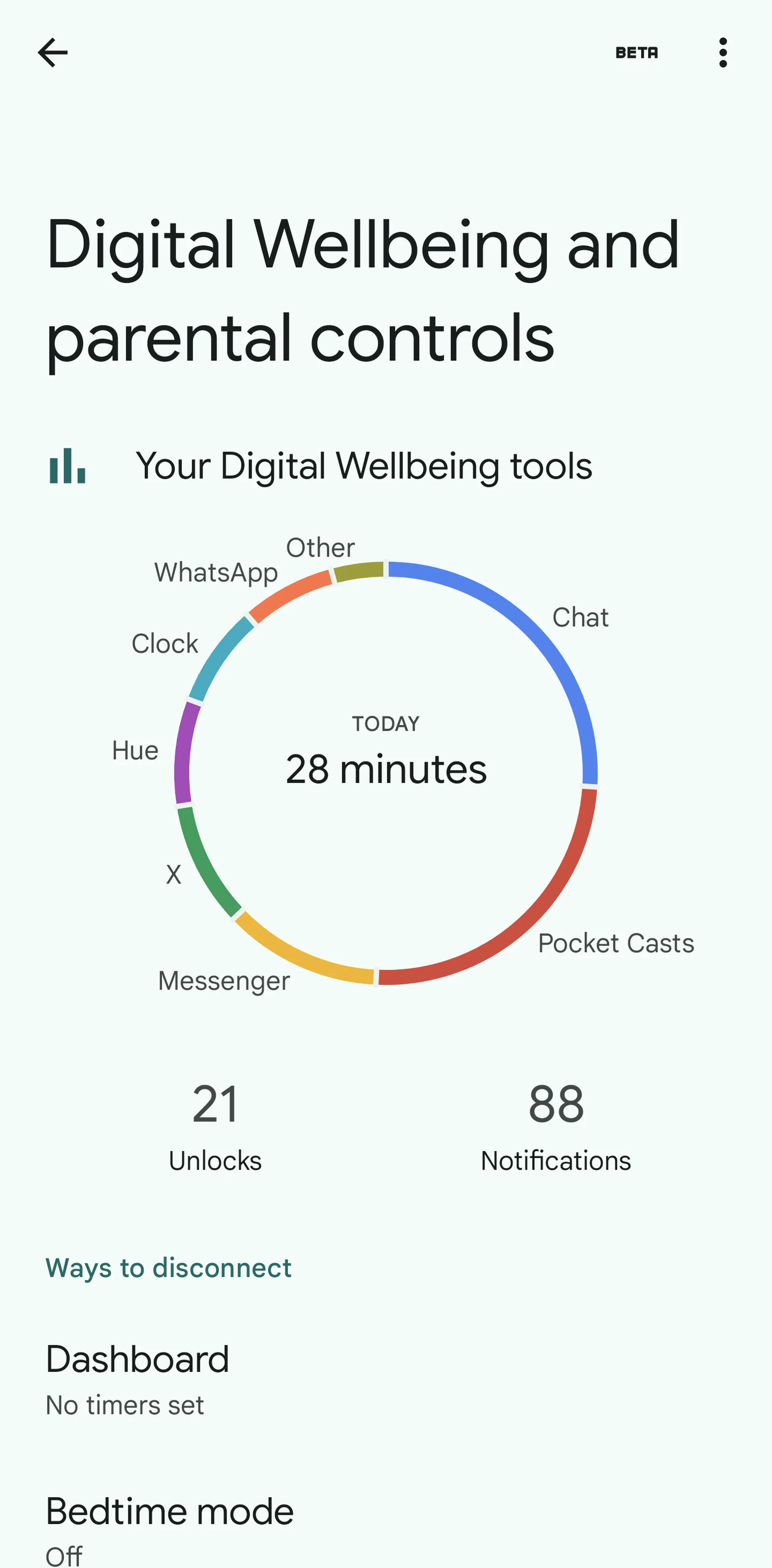Open the three-dot overflow menu
This screenshot has height=1568, width=772.
point(723,52)
